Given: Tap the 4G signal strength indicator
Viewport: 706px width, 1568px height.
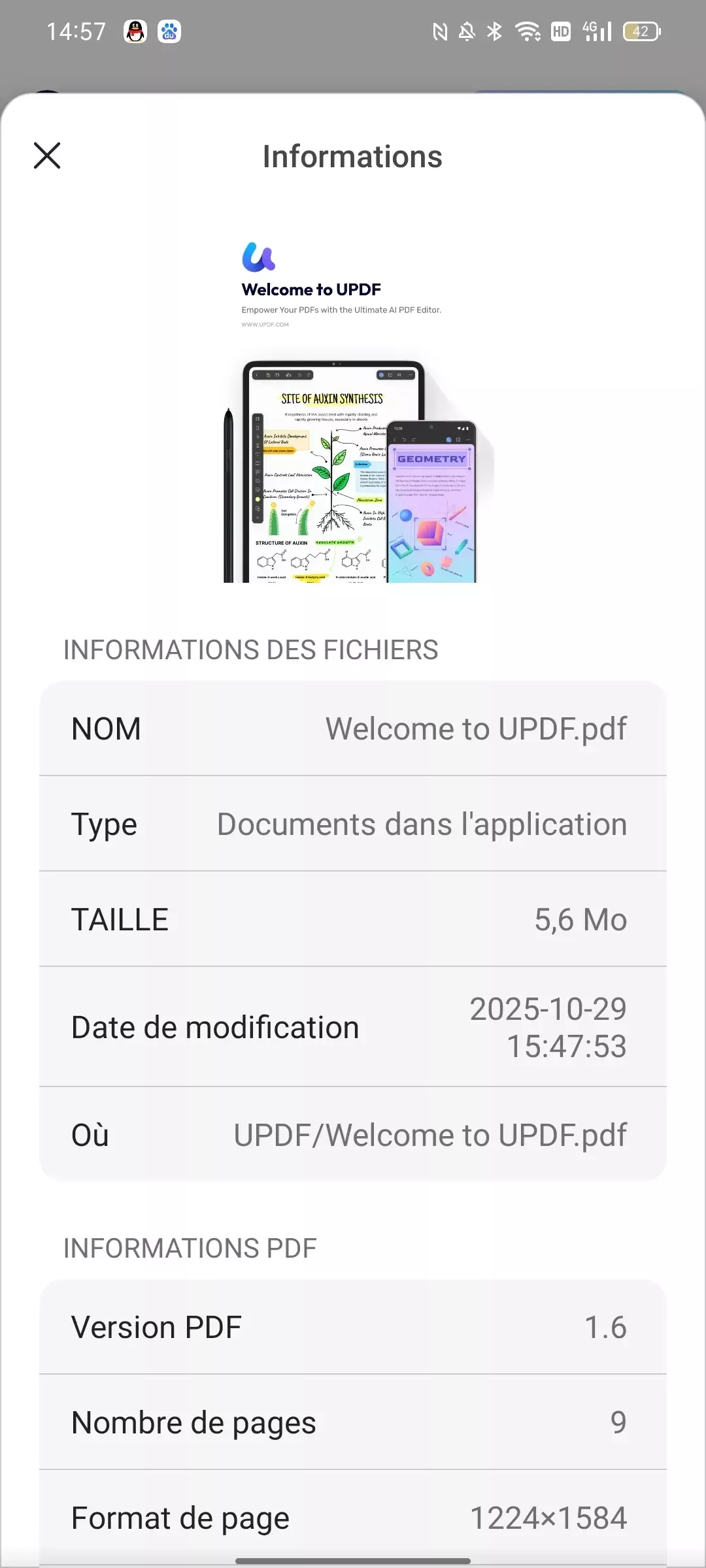Looking at the screenshot, I should point(596,30).
